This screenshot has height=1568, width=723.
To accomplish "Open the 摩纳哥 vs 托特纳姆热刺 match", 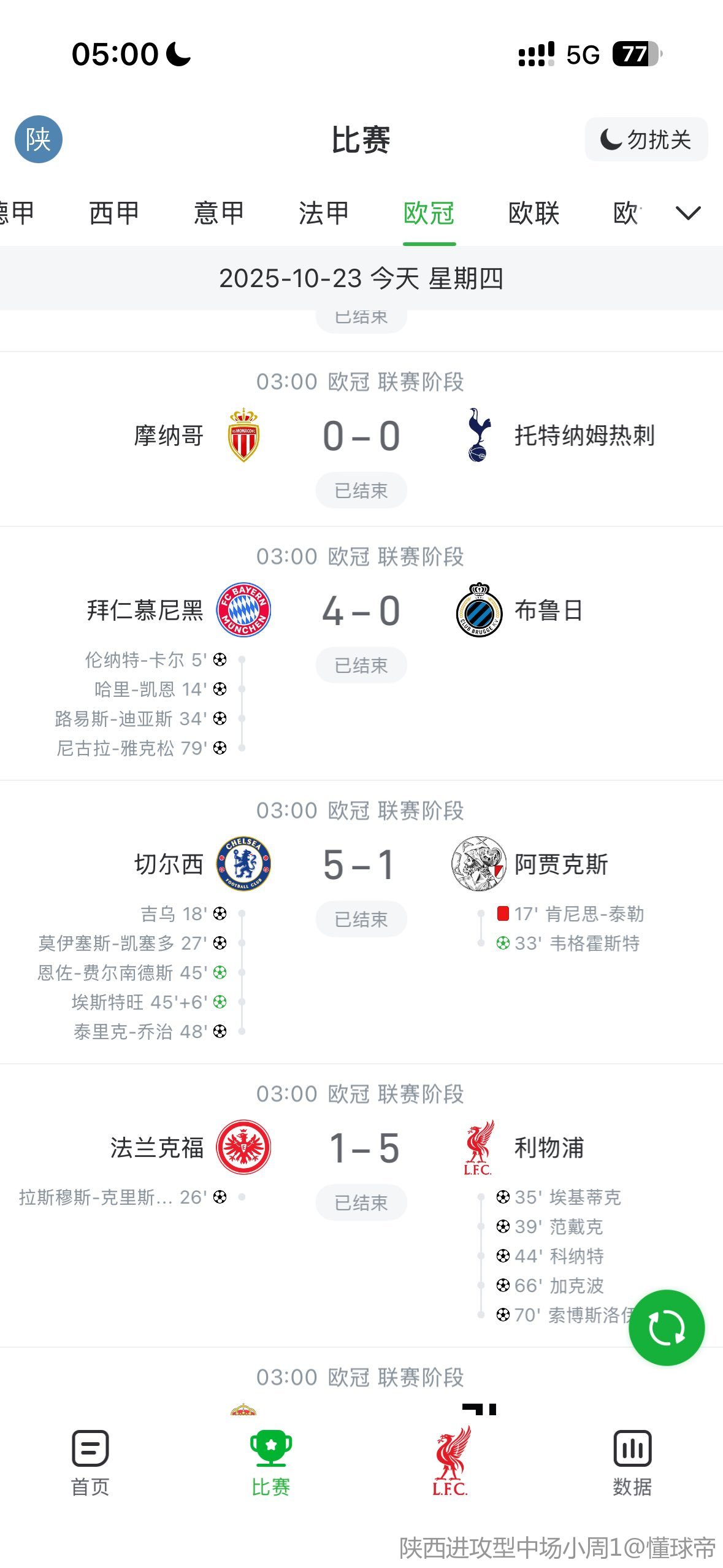I will coord(361,436).
